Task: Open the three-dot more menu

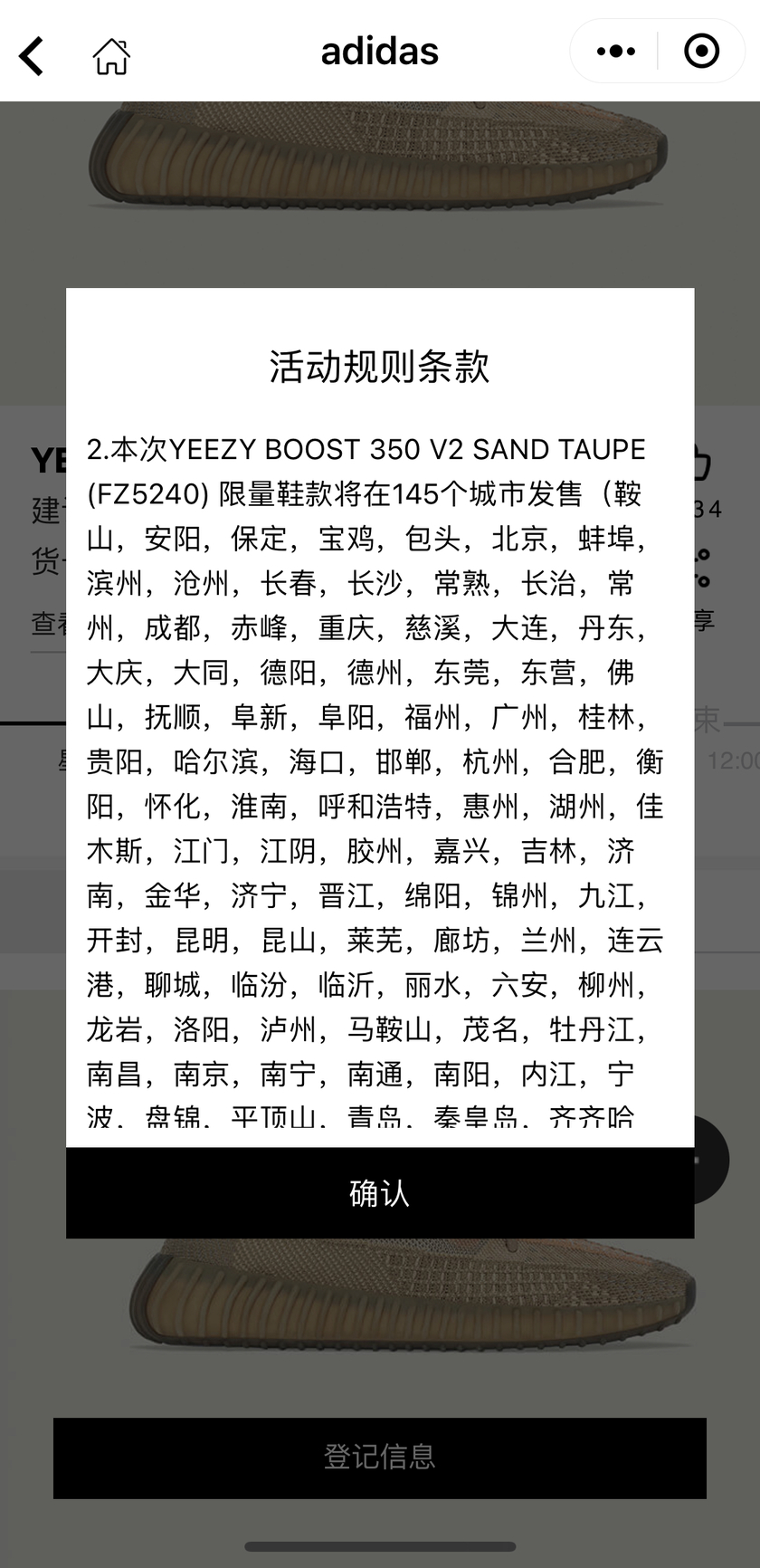Action: pos(616,52)
